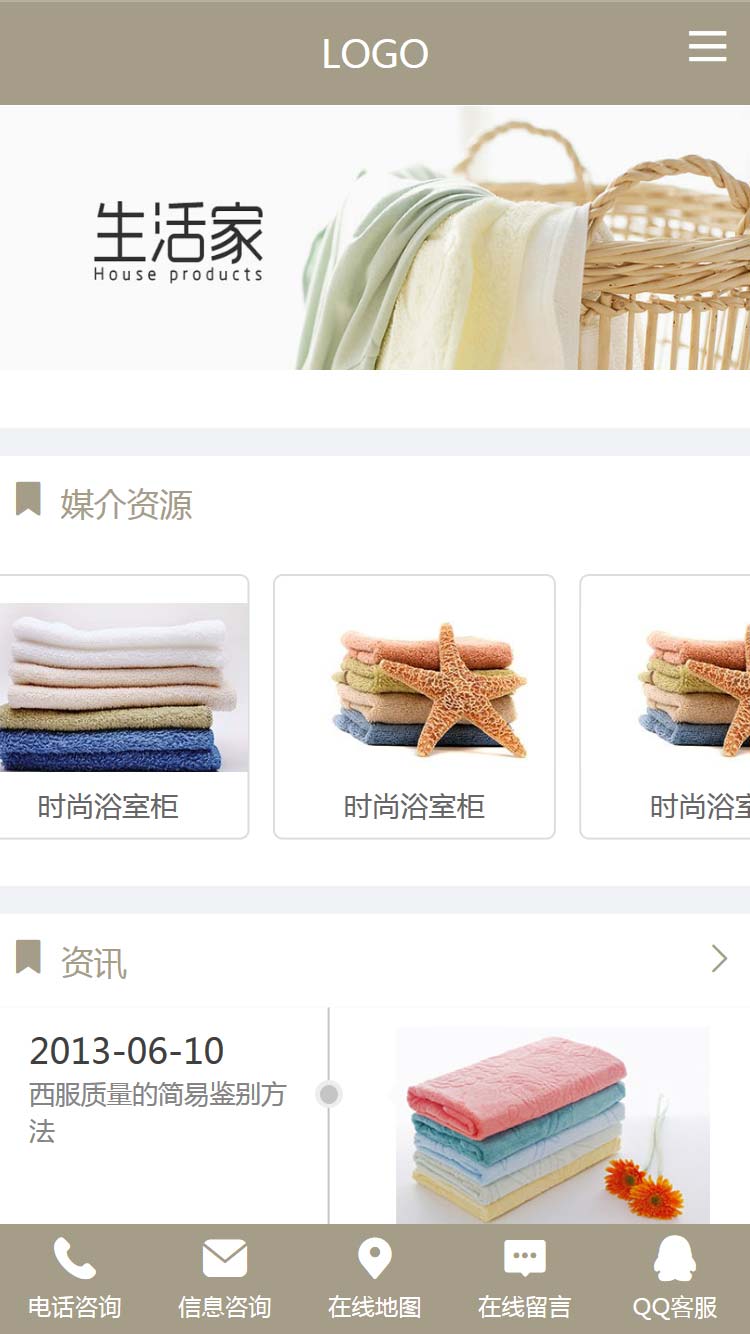Open the news image of colorful towels

click(x=552, y=1124)
